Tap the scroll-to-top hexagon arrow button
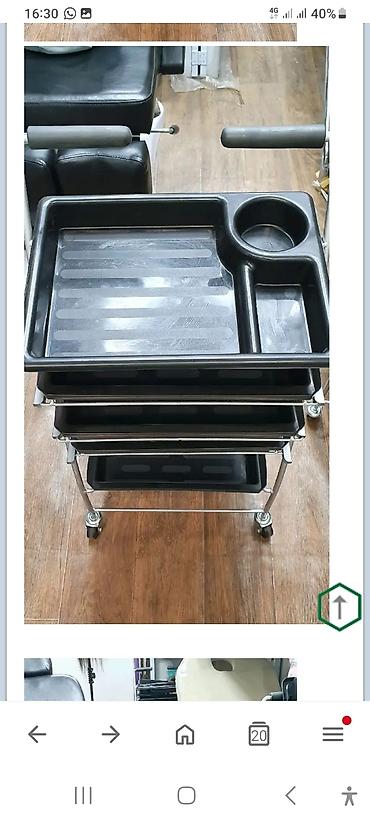 (x=340, y=607)
